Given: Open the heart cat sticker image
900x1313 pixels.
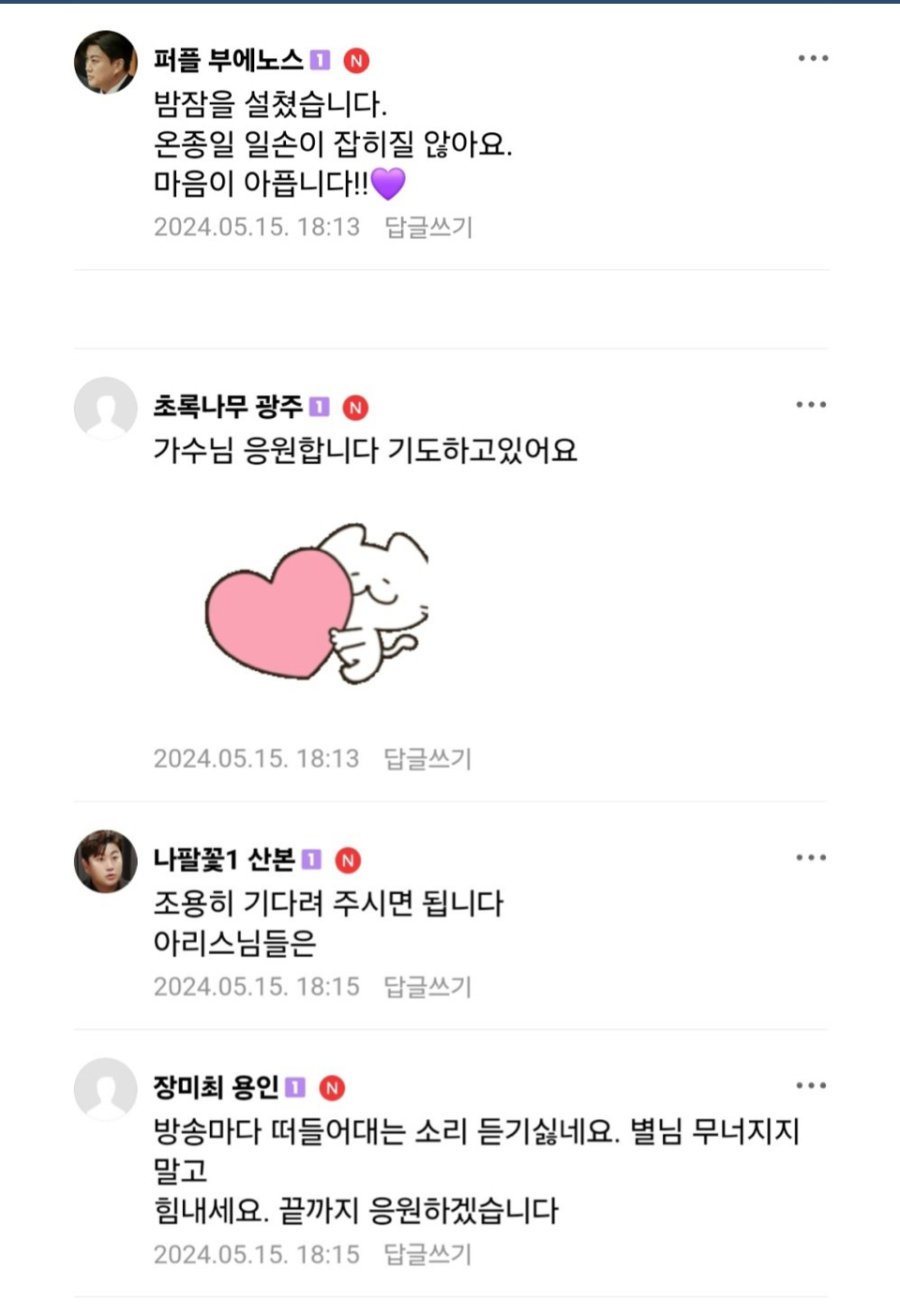Looking at the screenshot, I should pos(317,603).
